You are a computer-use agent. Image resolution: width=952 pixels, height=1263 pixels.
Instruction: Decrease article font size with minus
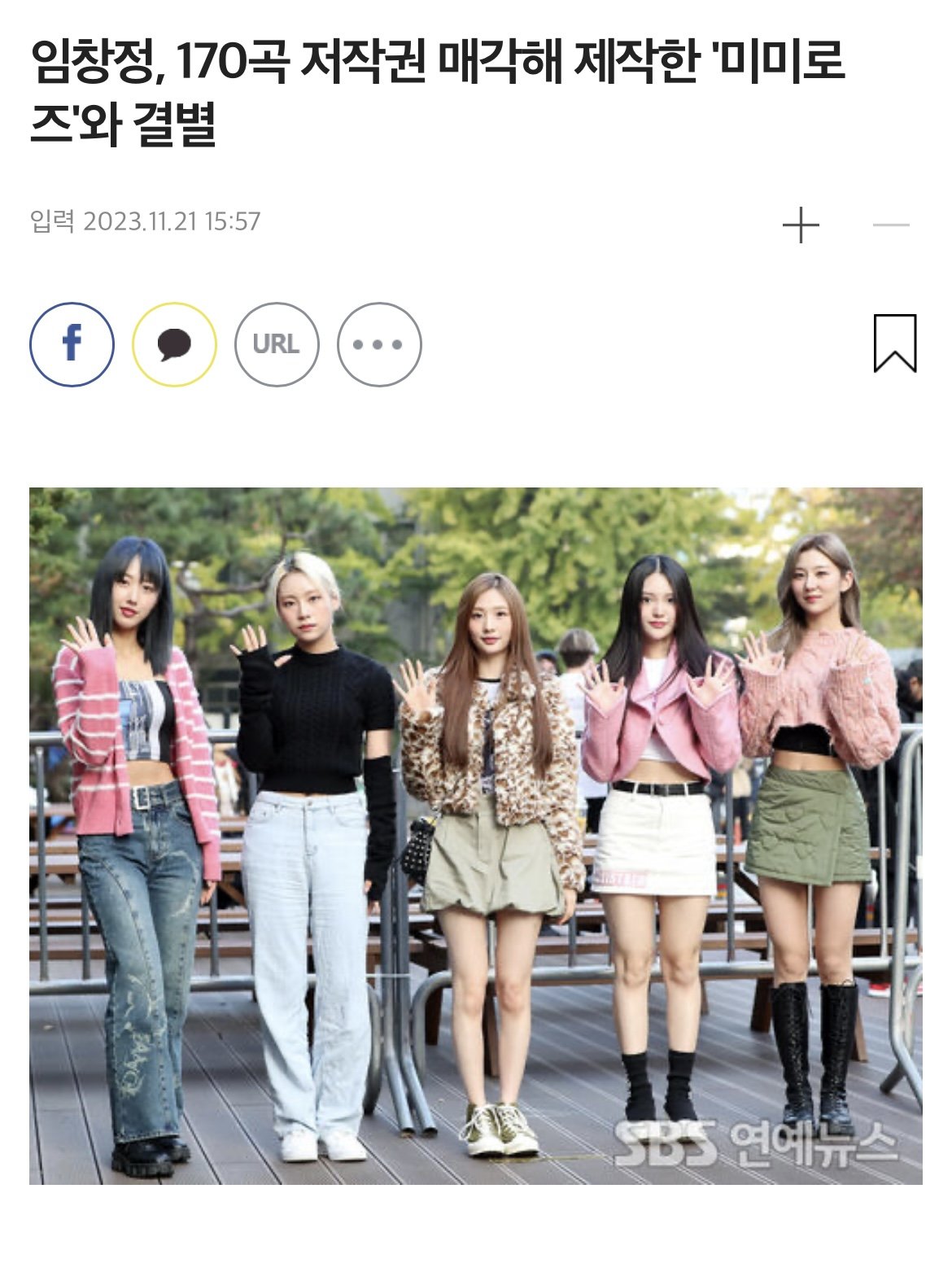(x=890, y=225)
